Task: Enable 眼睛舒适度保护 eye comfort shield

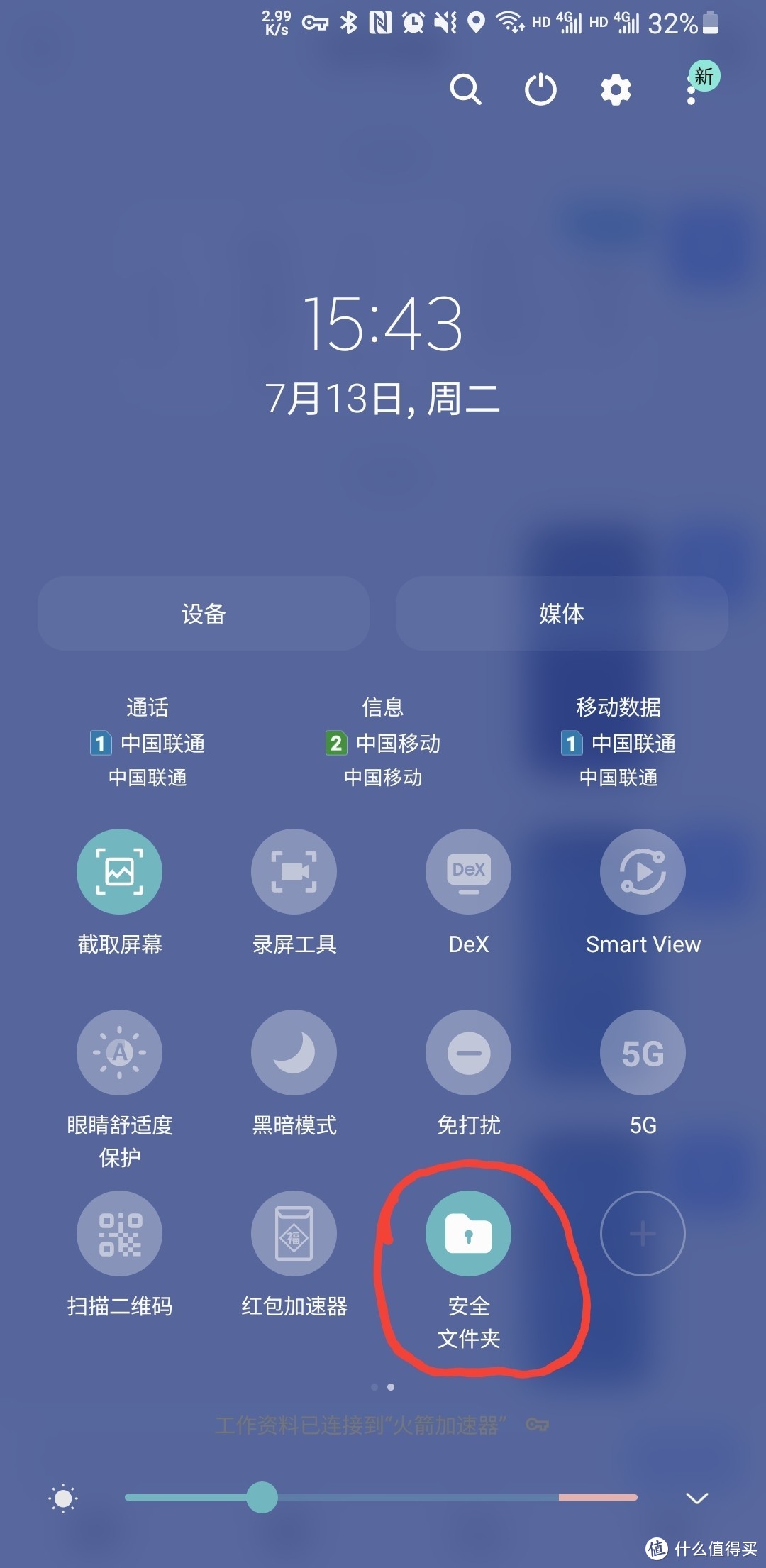Action: [119, 1052]
